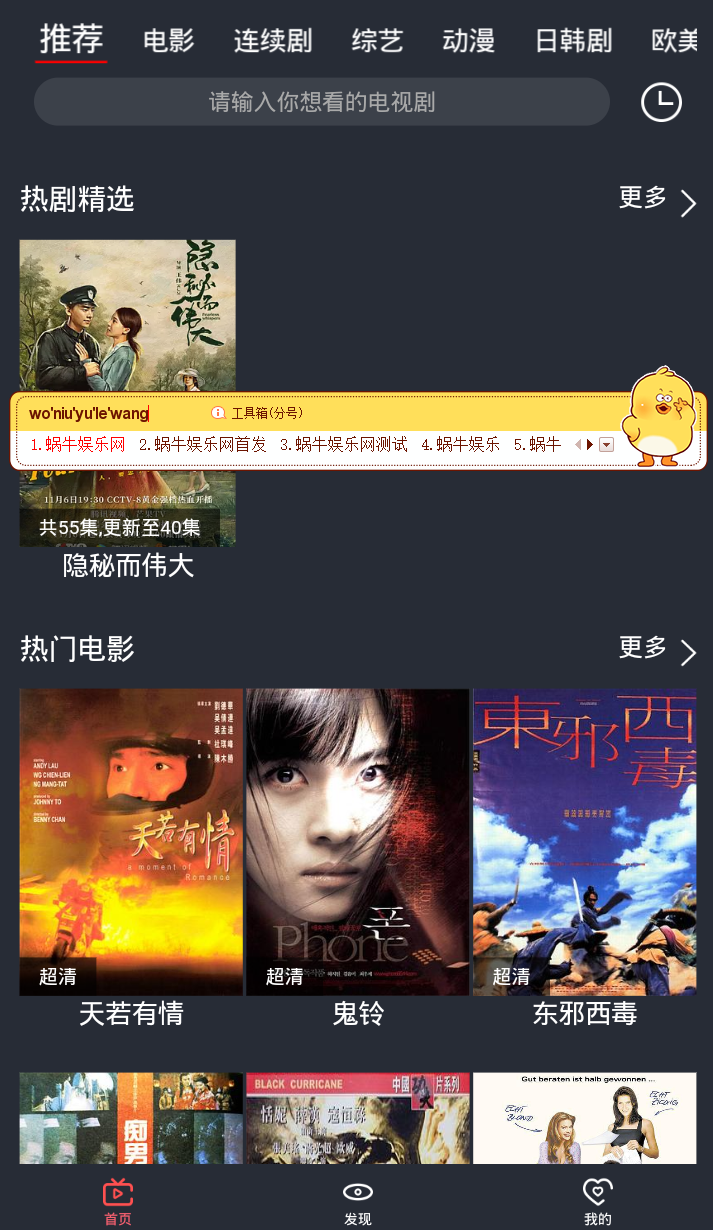
Task: Switch to the 电影 tab
Action: 168,41
